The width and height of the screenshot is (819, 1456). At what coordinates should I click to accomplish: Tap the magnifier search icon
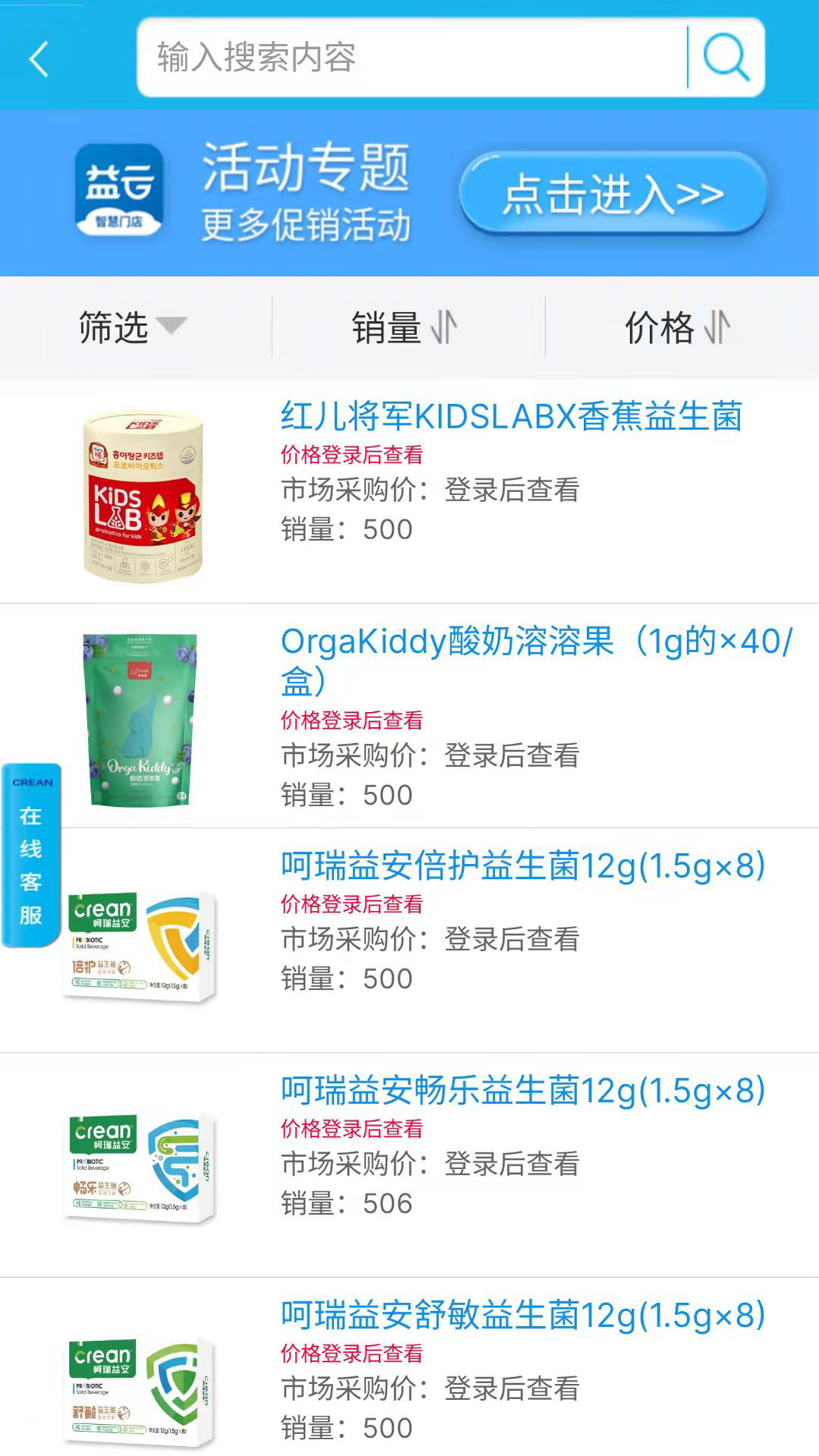(726, 58)
